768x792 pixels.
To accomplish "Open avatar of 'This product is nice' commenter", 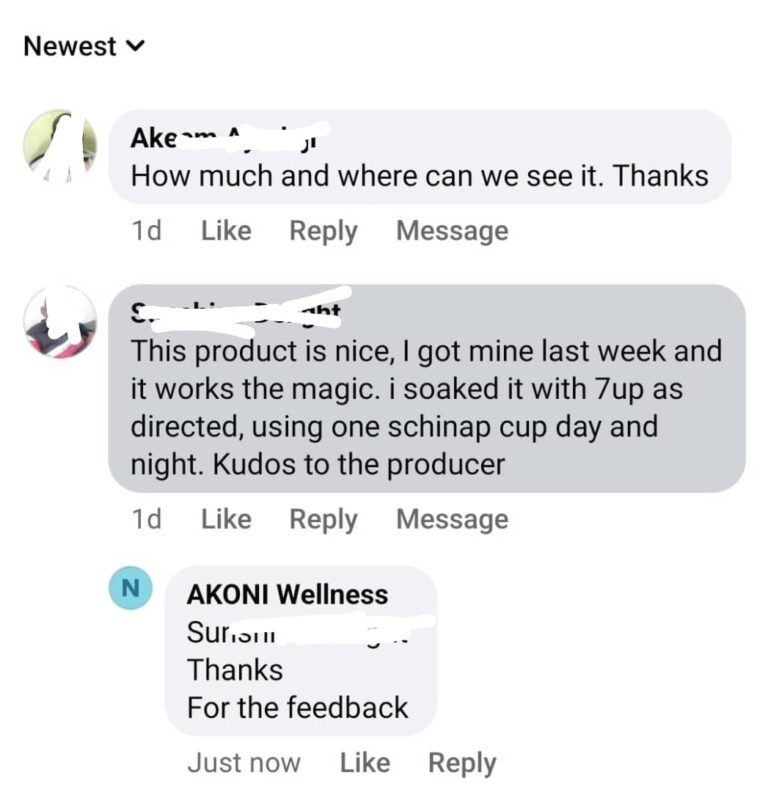I will coord(60,322).
